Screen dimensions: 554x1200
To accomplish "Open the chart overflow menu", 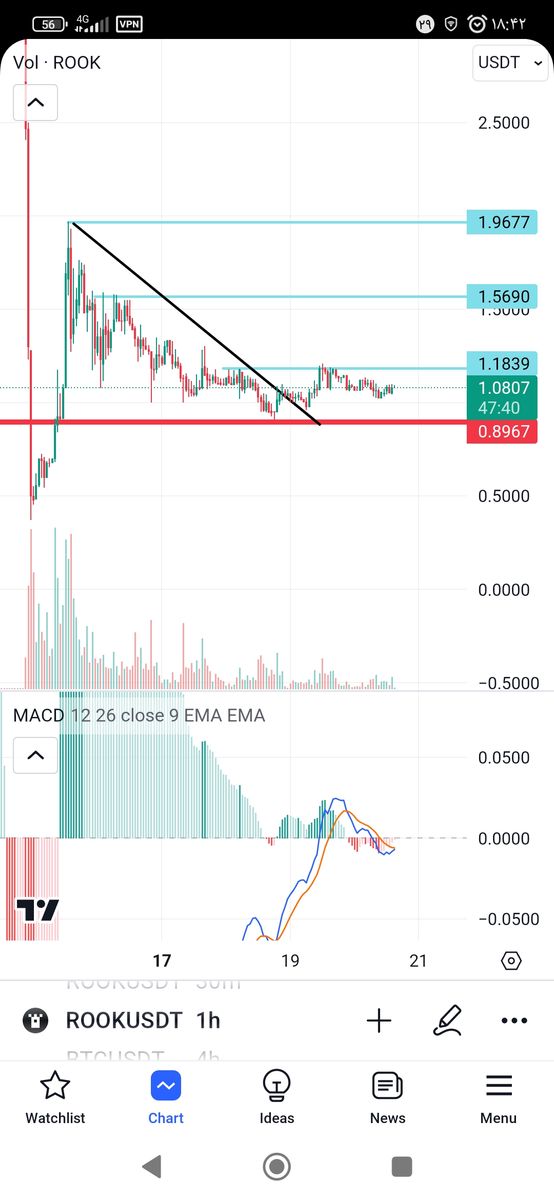I will (x=514, y=1021).
